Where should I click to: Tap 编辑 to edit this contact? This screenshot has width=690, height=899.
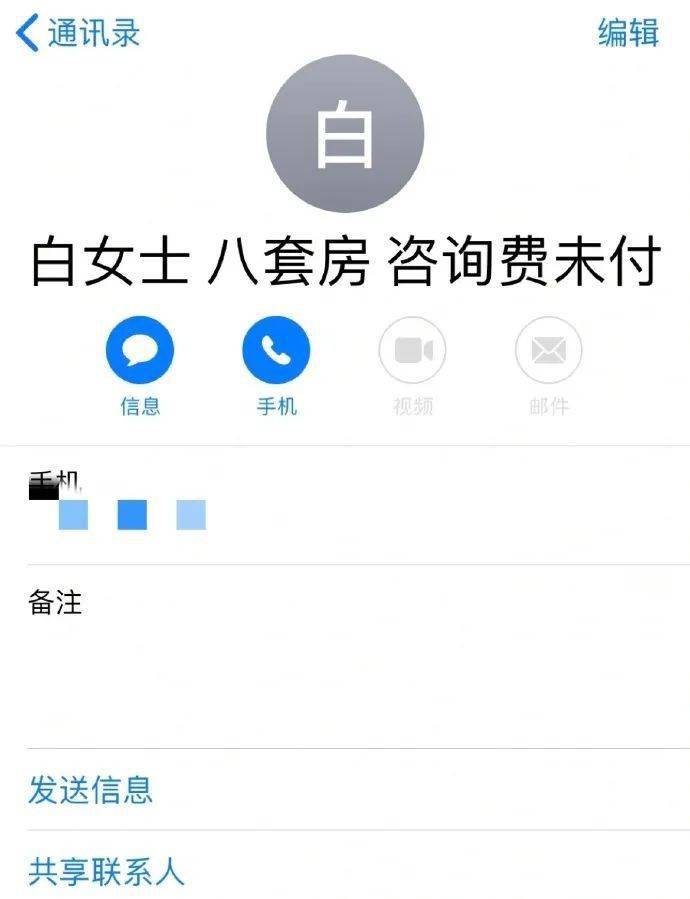coord(628,33)
